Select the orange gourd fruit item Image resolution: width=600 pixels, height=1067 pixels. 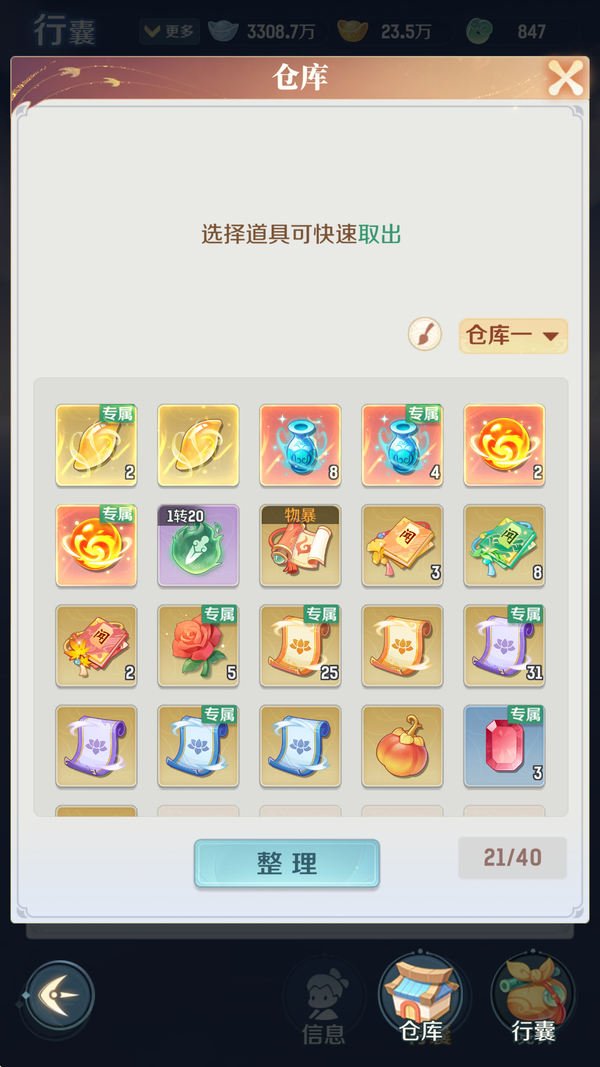coord(402,746)
